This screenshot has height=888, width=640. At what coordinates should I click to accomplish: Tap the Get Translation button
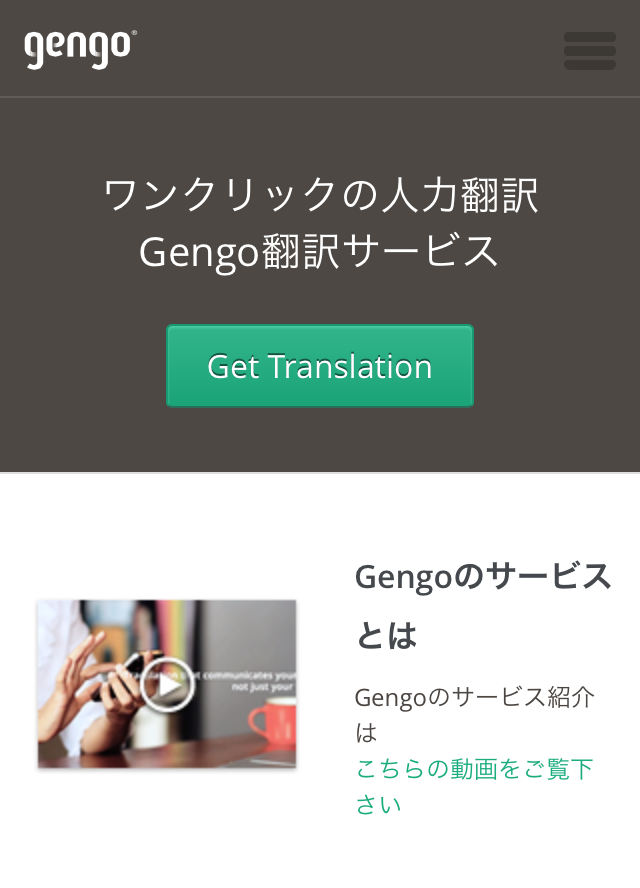pyautogui.click(x=320, y=366)
